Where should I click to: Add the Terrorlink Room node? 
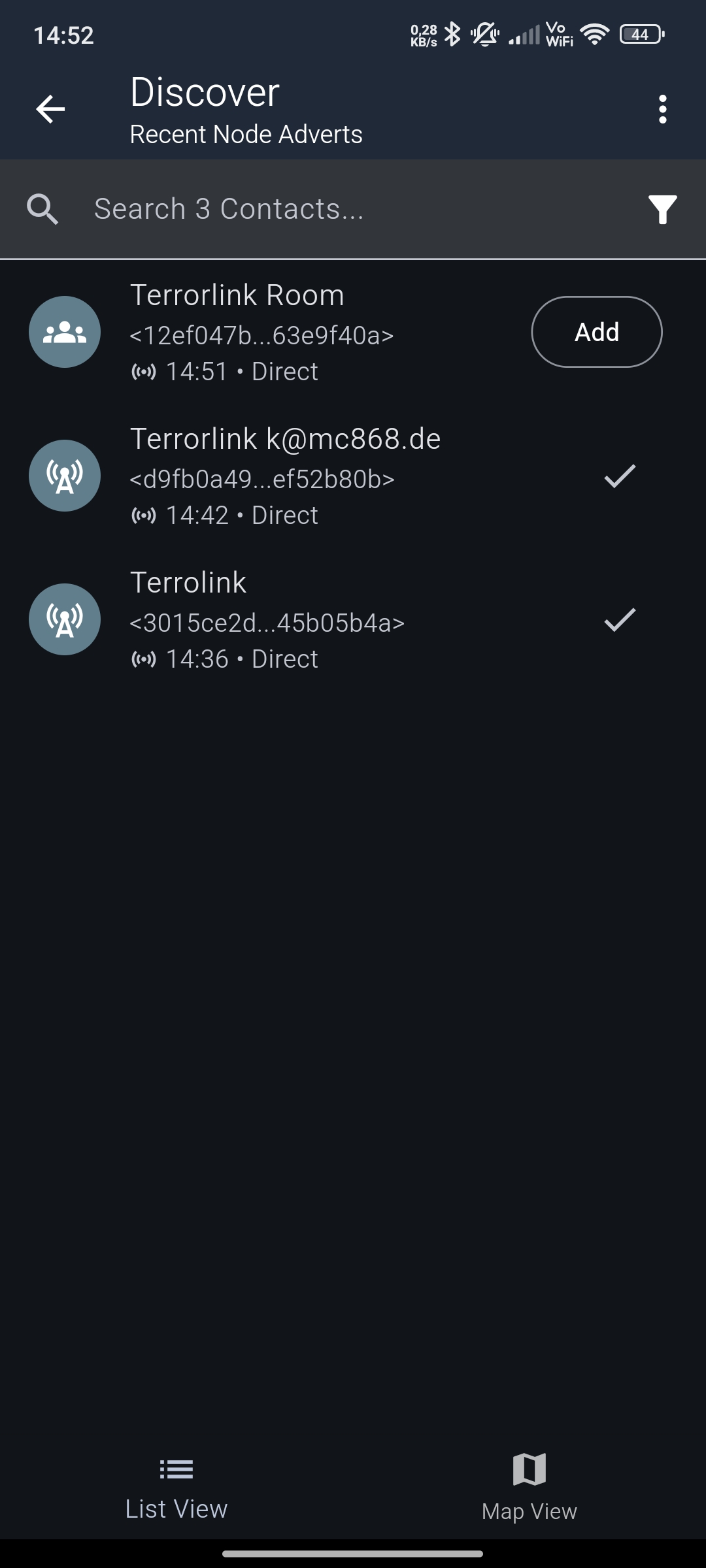pyautogui.click(x=596, y=332)
